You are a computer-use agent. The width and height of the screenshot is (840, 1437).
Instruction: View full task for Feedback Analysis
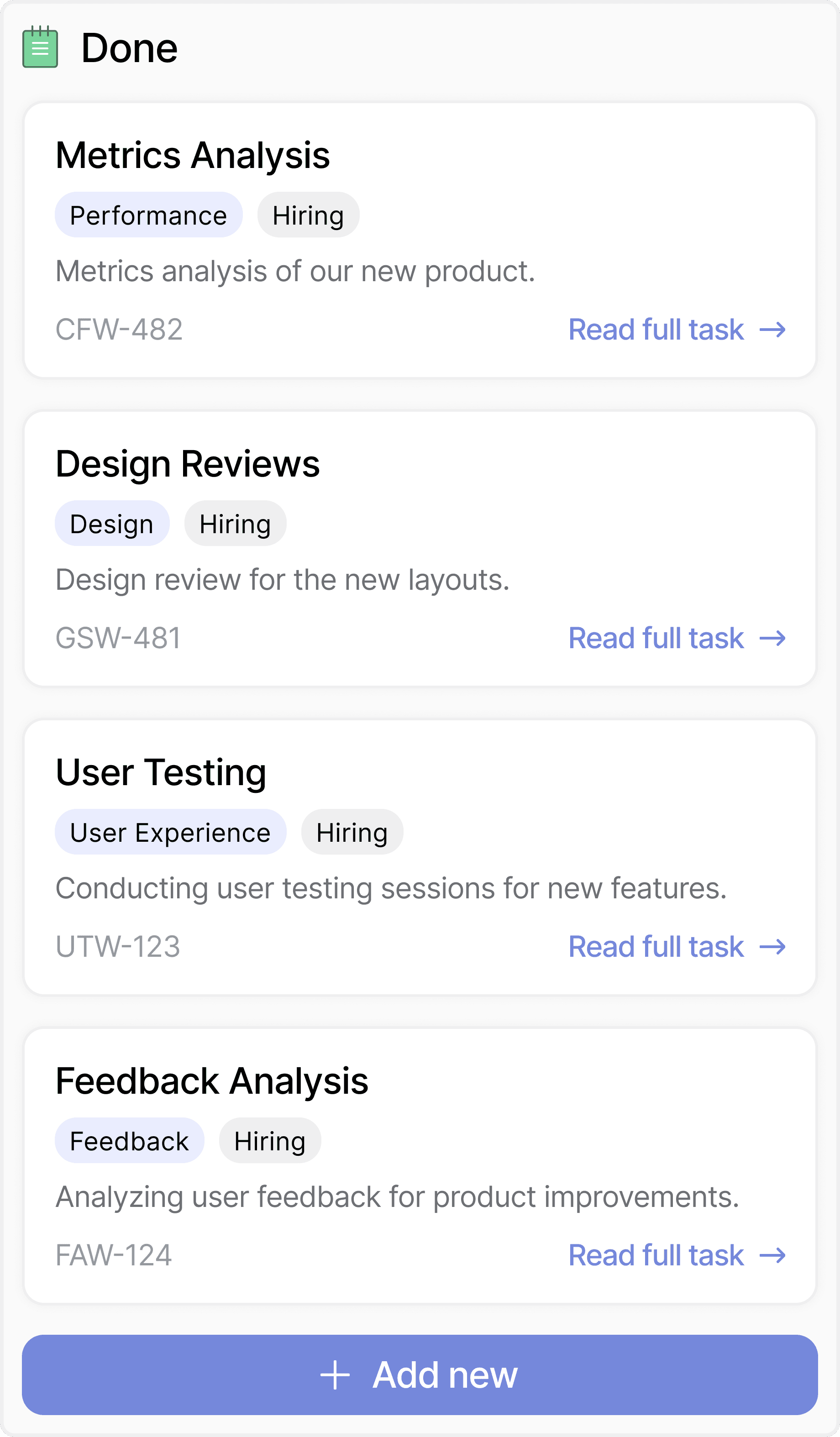click(x=676, y=1255)
